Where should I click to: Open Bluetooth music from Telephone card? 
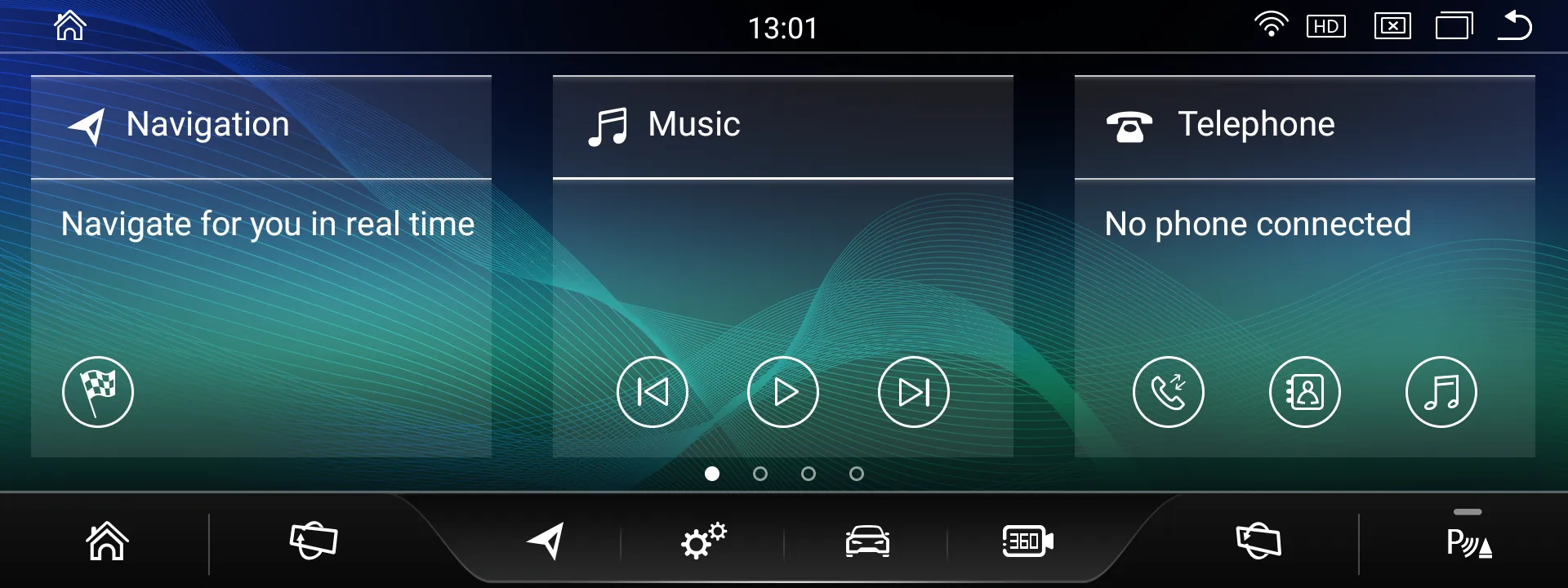point(1441,392)
